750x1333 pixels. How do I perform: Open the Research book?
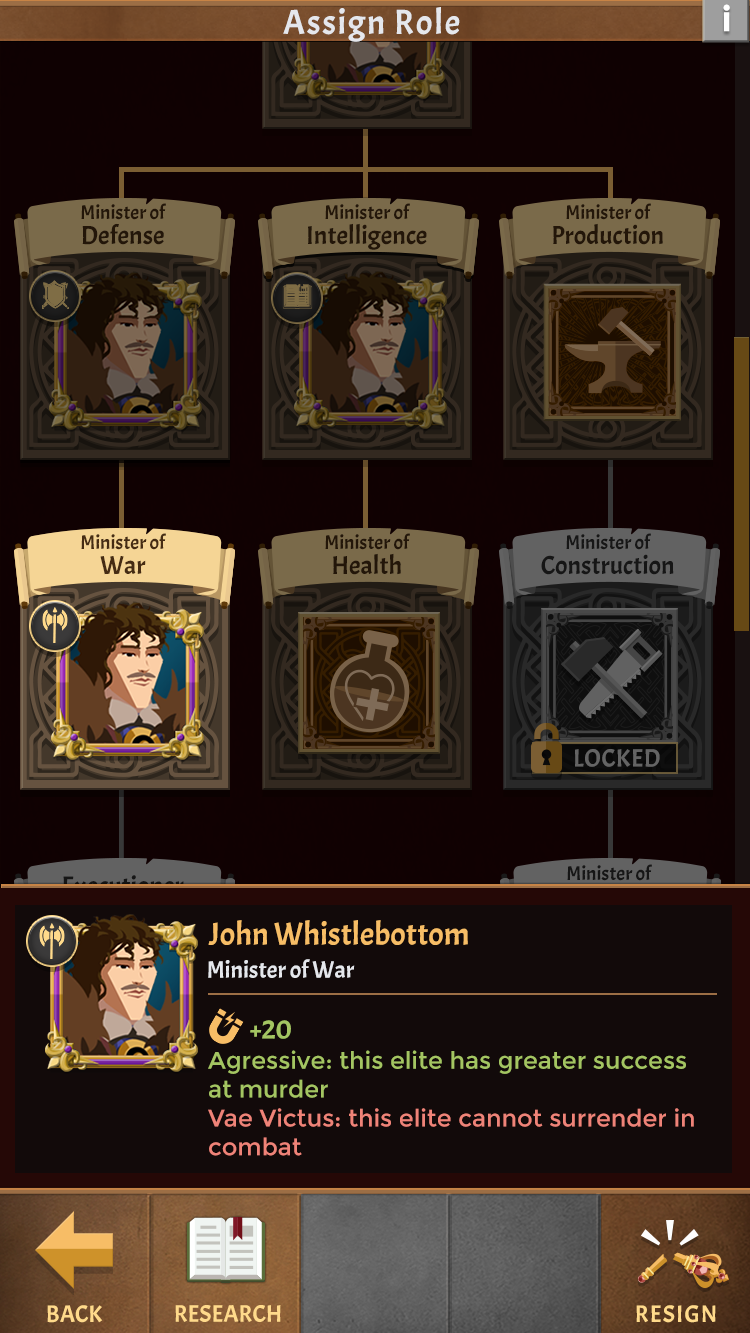click(x=226, y=1264)
